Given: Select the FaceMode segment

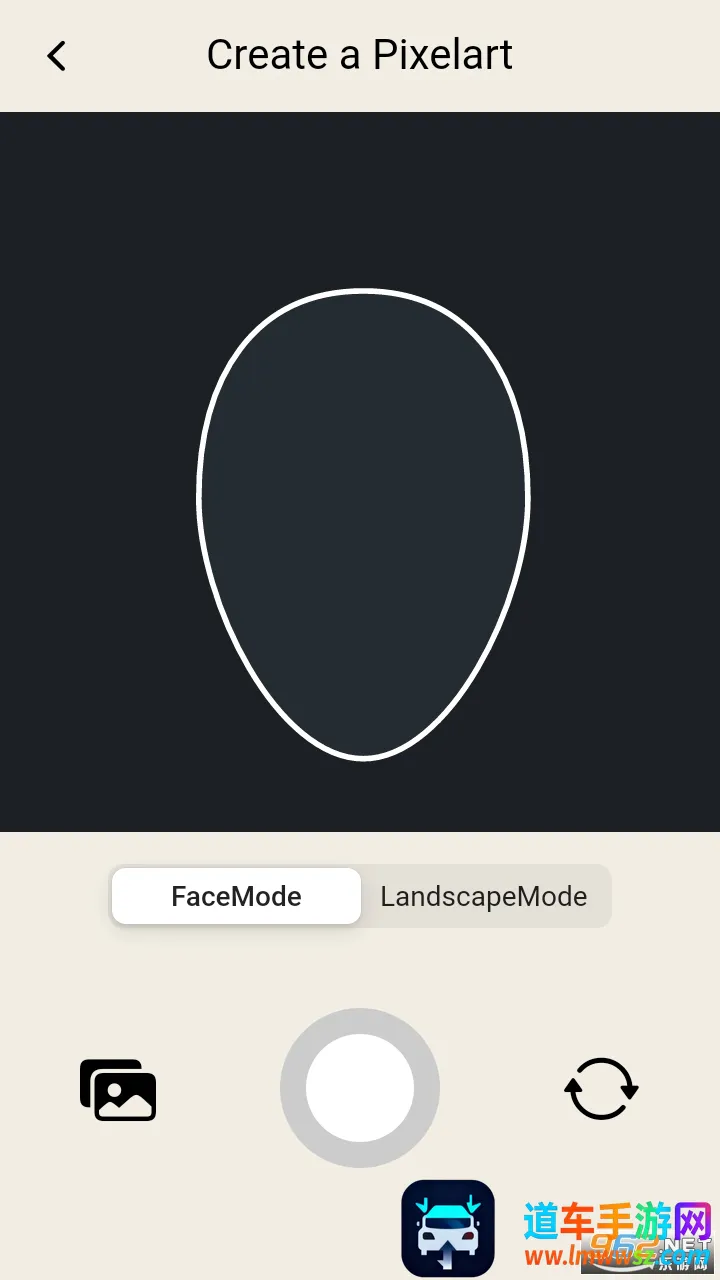Looking at the screenshot, I should coord(236,896).
